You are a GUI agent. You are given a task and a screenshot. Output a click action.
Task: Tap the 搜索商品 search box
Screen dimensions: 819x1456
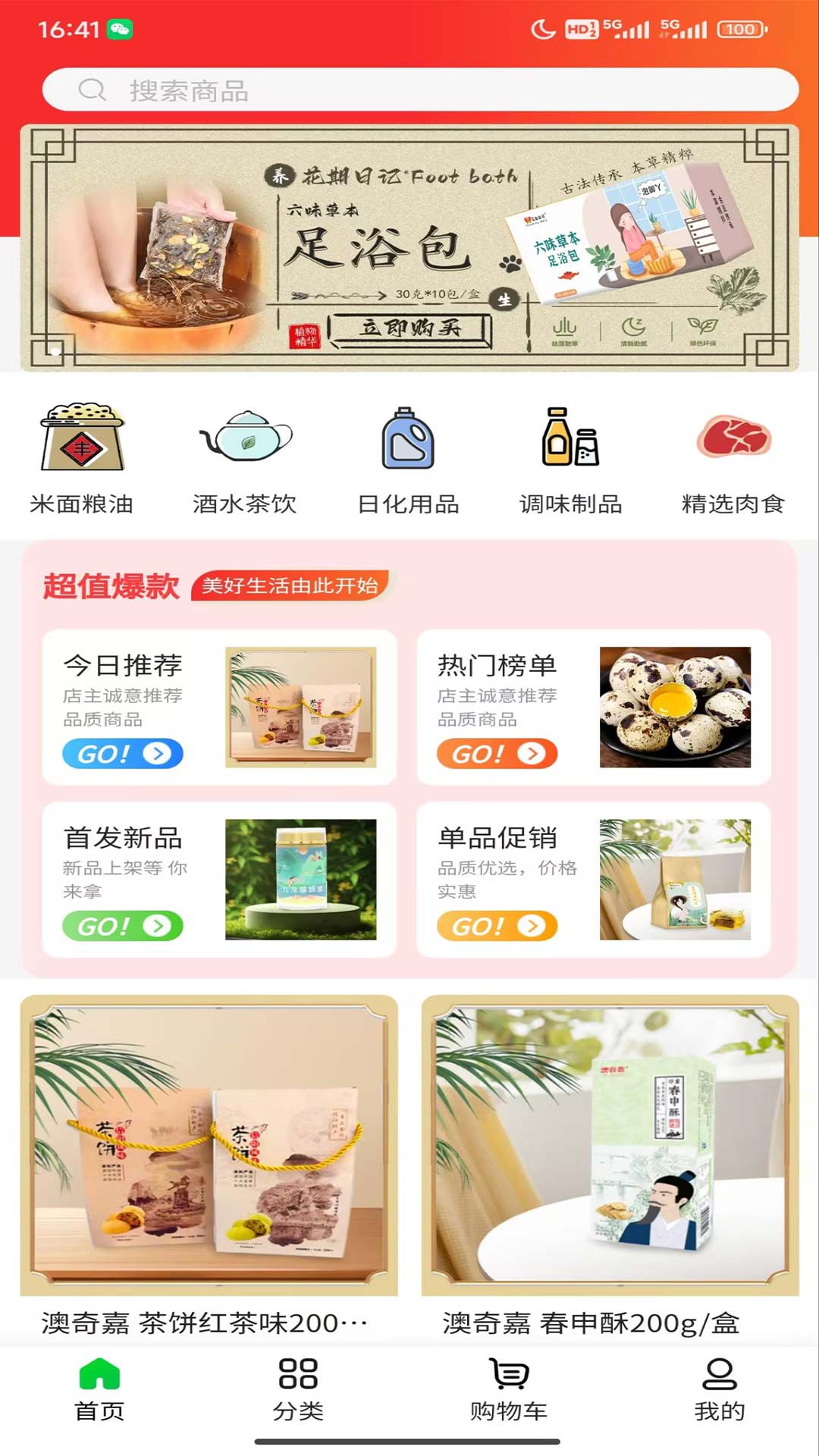tap(420, 90)
